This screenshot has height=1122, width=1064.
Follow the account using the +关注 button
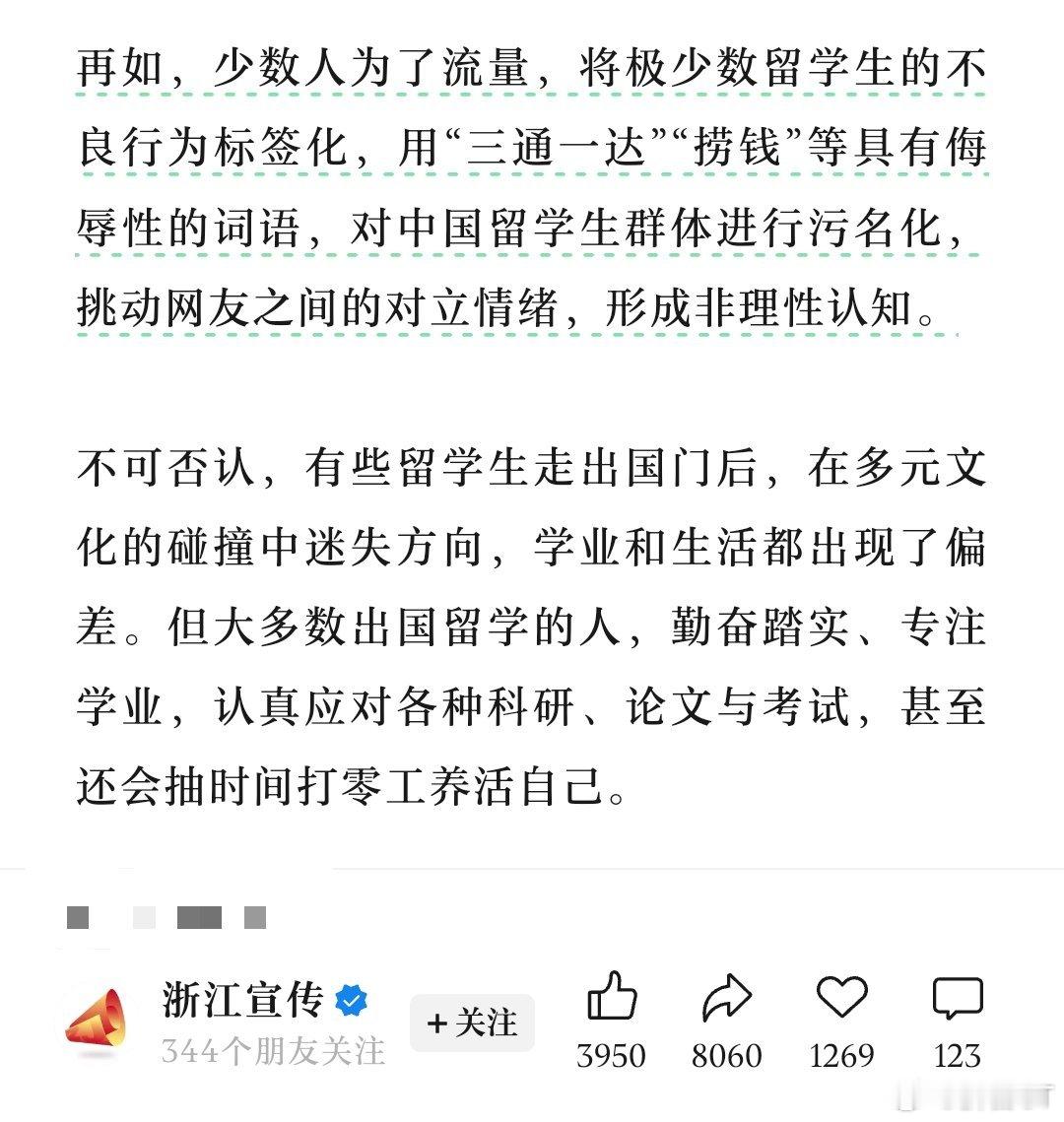[471, 1023]
